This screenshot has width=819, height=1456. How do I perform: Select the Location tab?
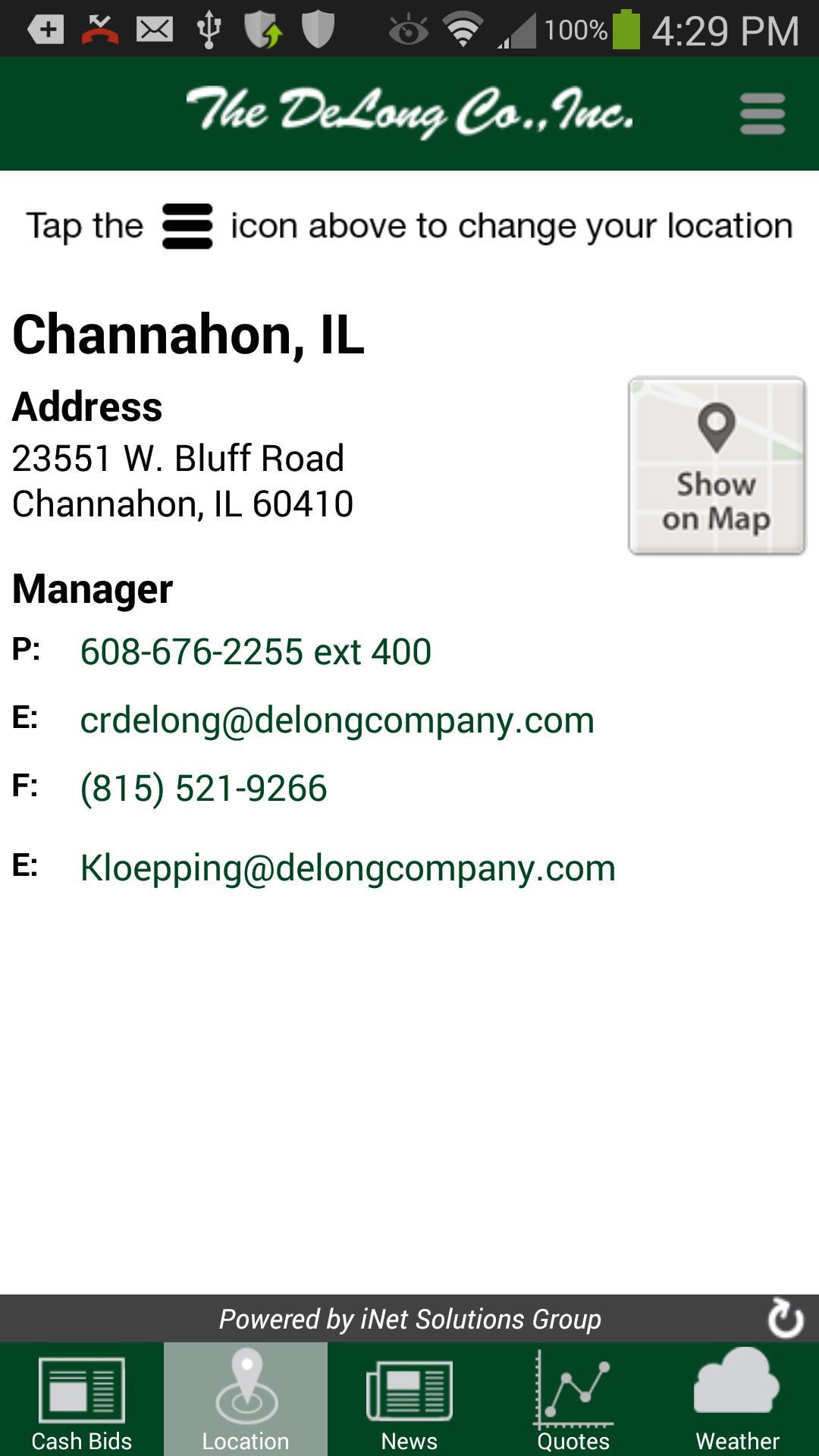[x=246, y=1400]
